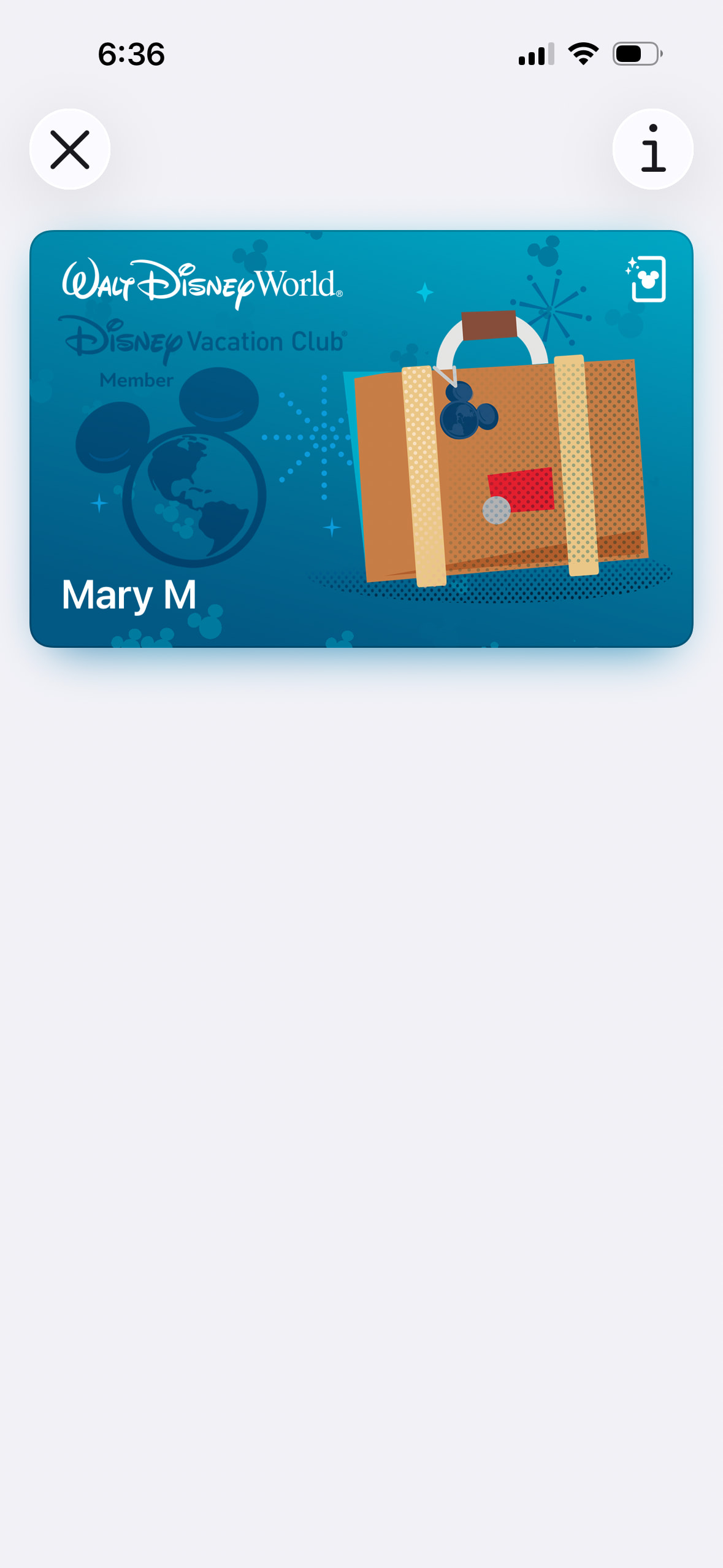This screenshot has height=1568, width=723.
Task: Tap Mary M's Walt Disney World pass
Action: coord(361,438)
